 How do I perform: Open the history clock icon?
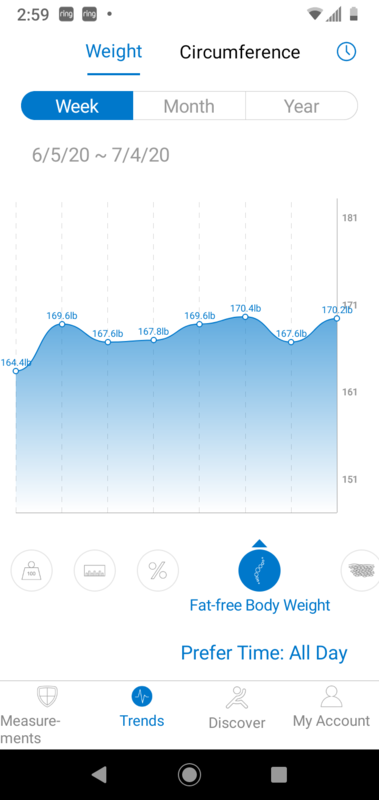[346, 52]
